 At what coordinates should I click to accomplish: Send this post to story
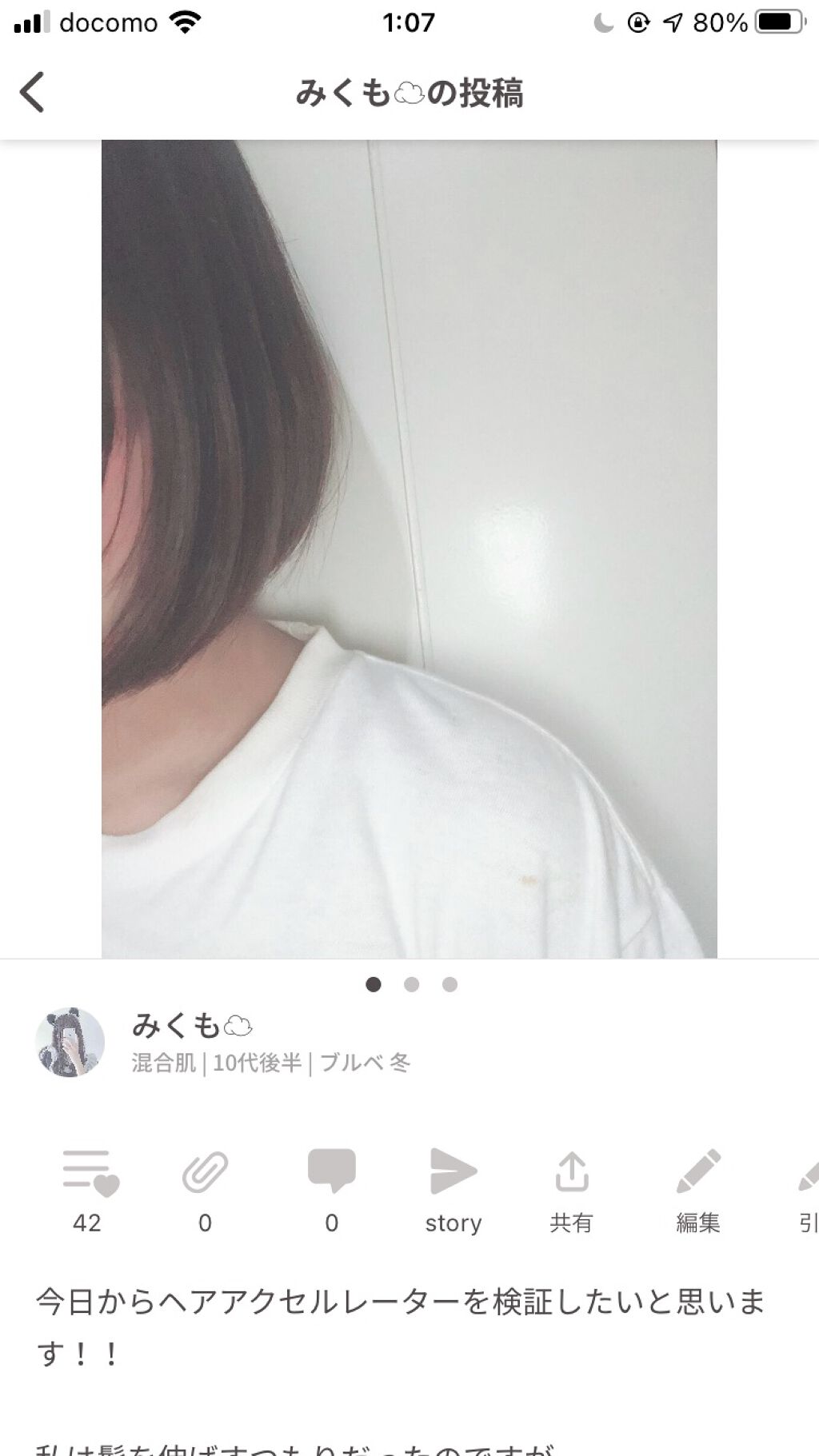(453, 1172)
